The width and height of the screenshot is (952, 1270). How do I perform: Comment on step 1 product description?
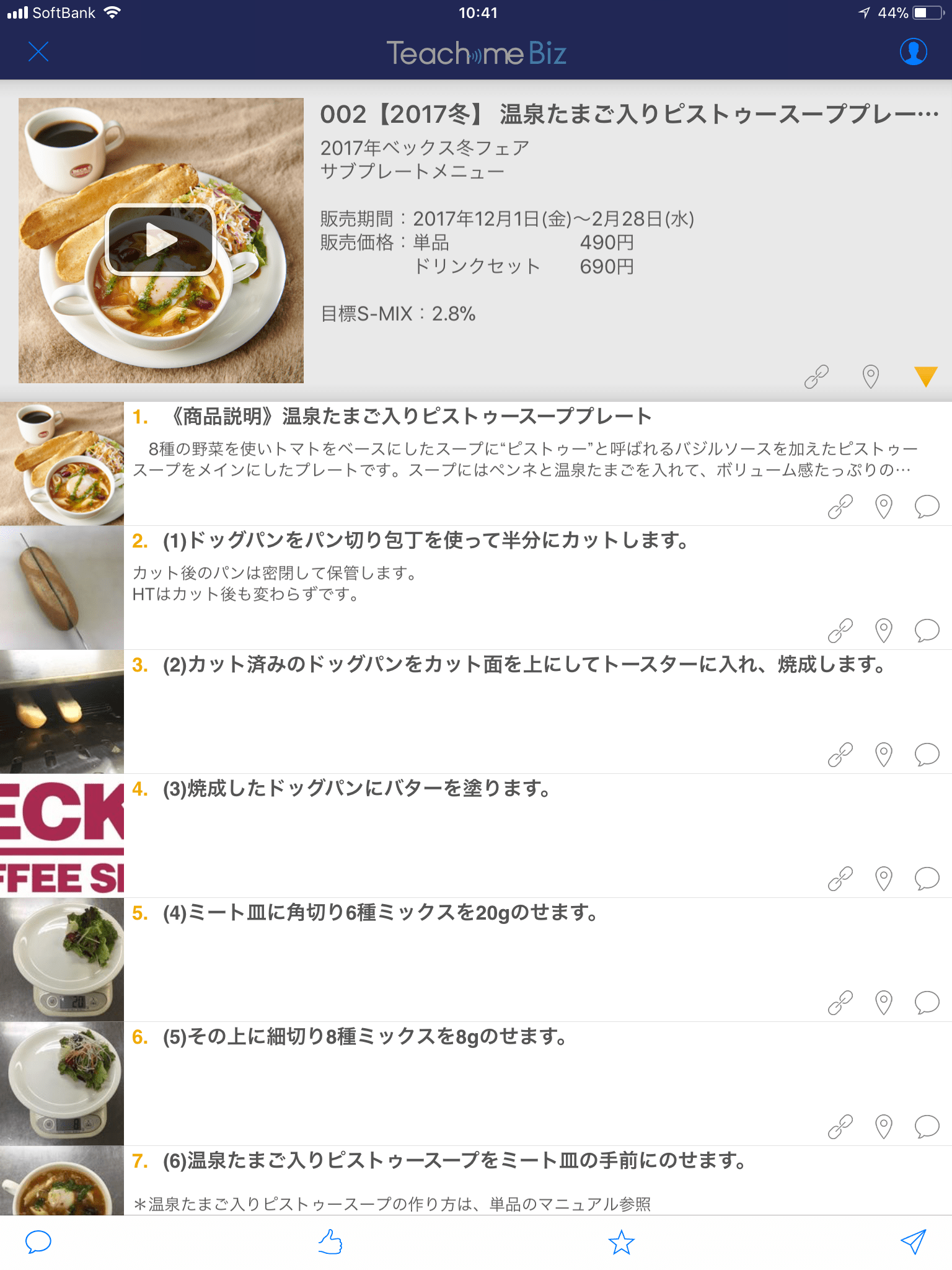[x=927, y=507]
